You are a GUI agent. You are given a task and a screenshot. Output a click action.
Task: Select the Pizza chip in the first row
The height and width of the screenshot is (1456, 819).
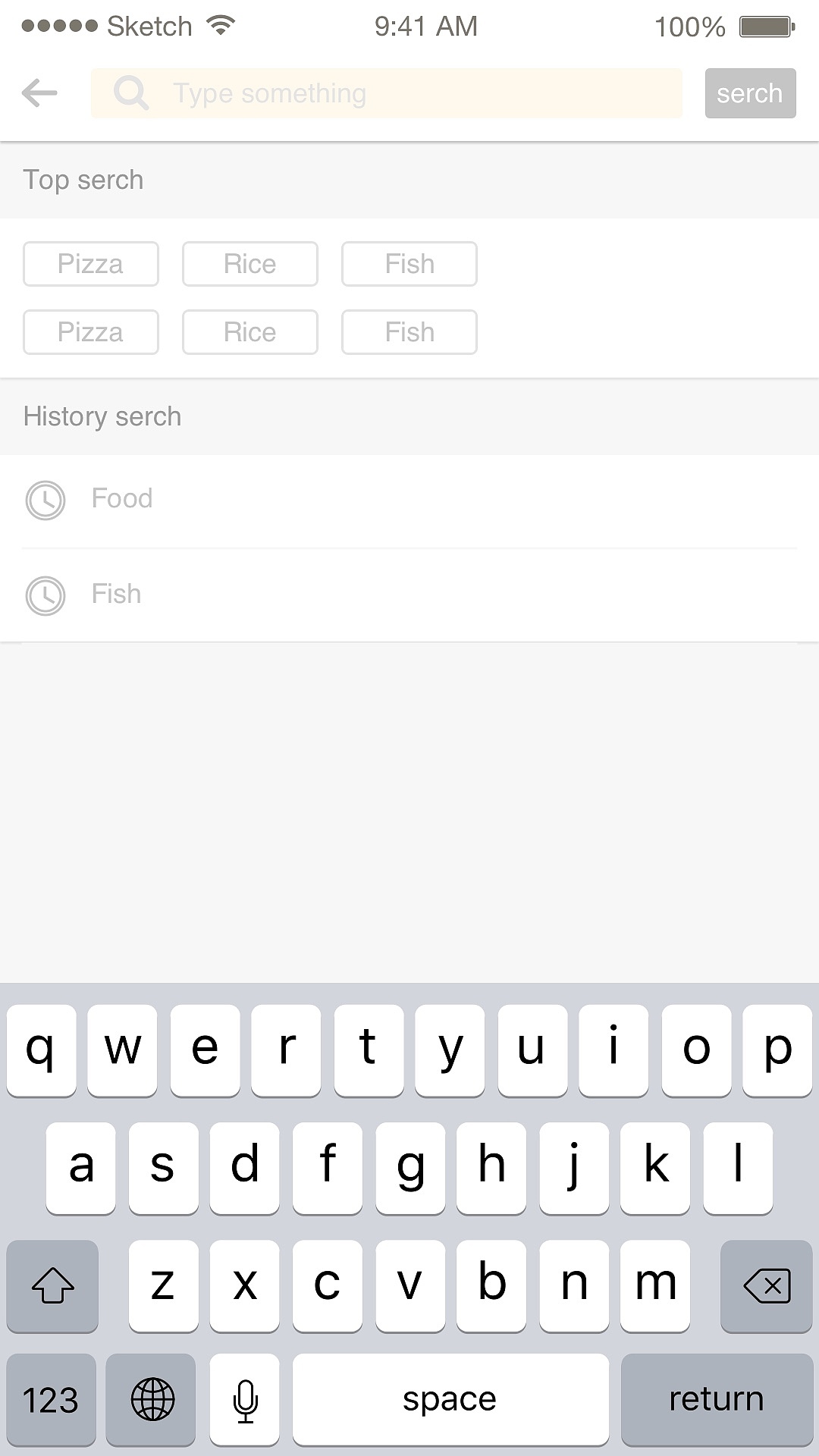pos(91,264)
